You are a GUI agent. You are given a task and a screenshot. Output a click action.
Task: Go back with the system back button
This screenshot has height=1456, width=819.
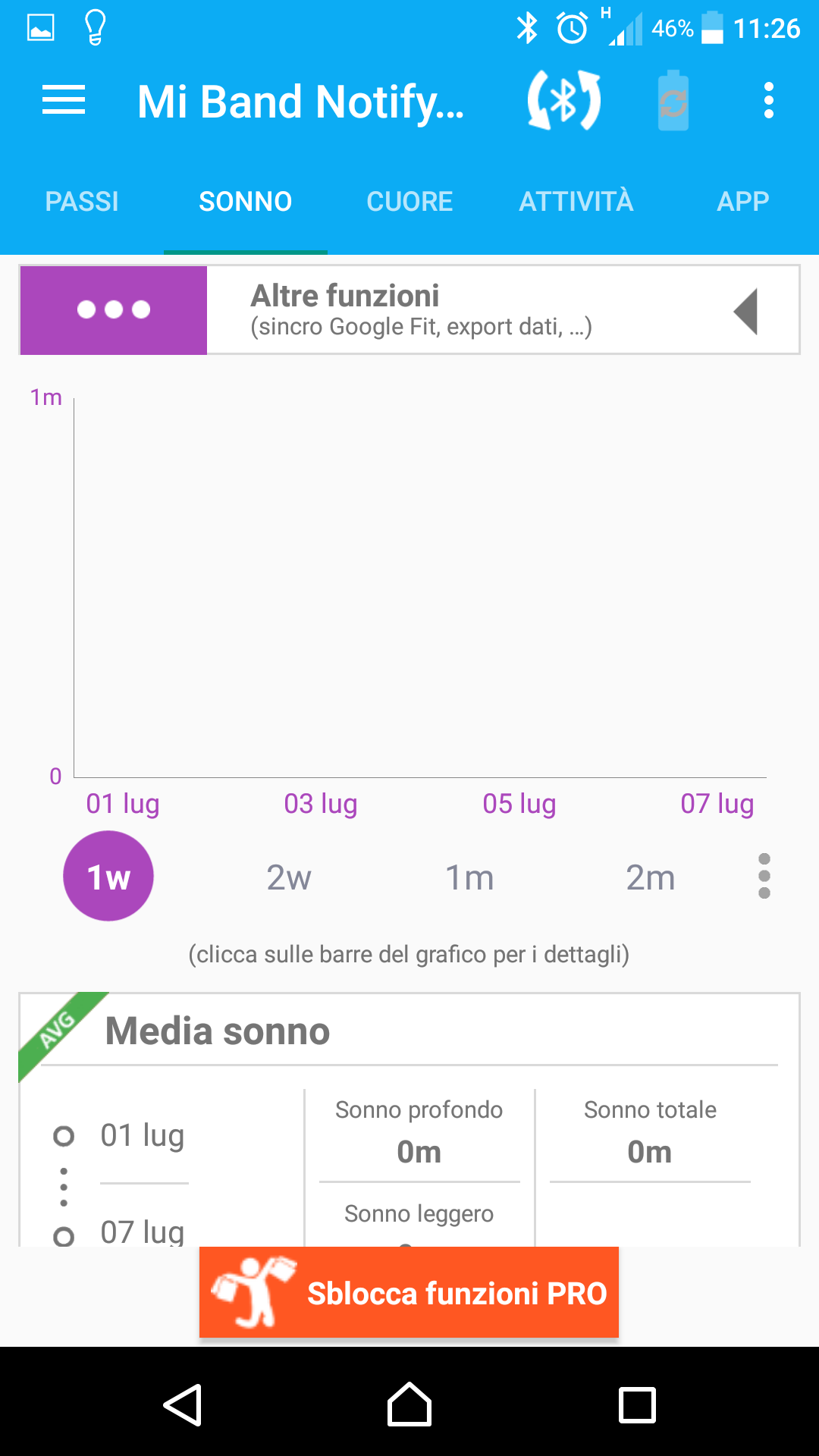pyautogui.click(x=183, y=1405)
